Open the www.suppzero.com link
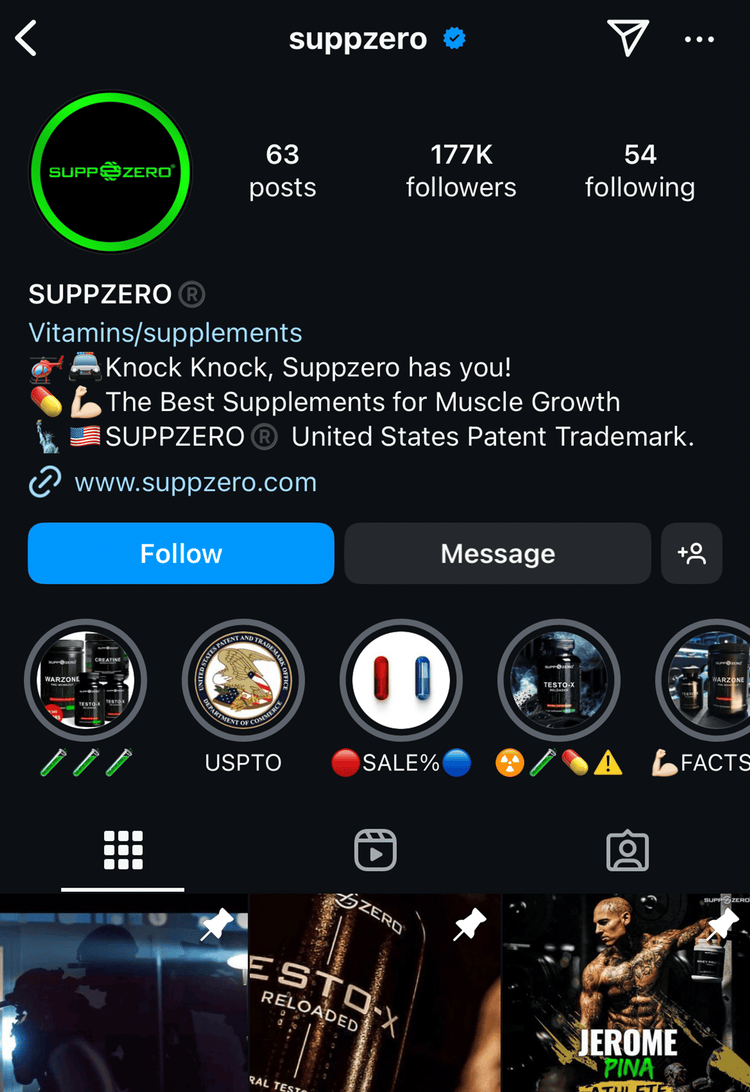Viewport: 750px width, 1092px height. point(195,483)
